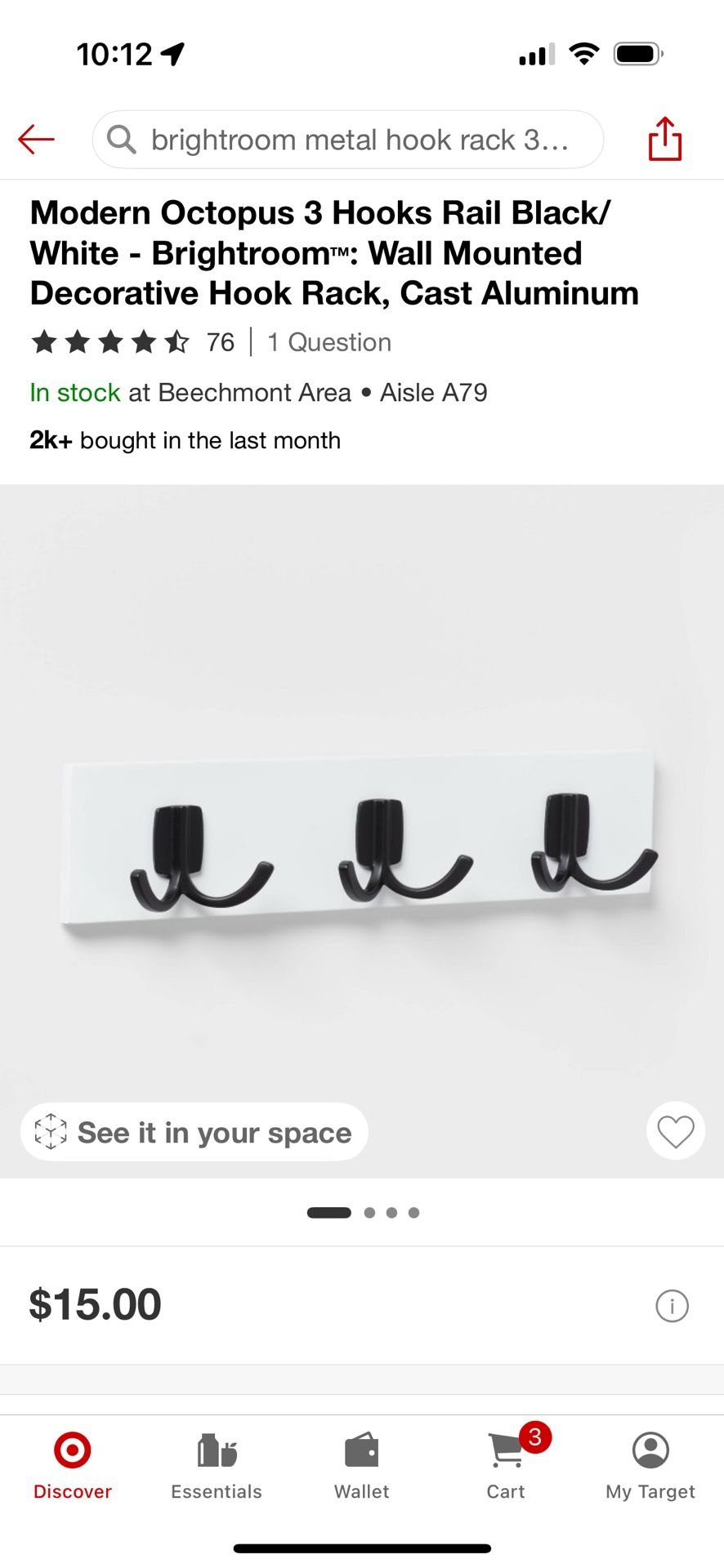
Task: View the 1 Question section
Action: click(x=329, y=342)
